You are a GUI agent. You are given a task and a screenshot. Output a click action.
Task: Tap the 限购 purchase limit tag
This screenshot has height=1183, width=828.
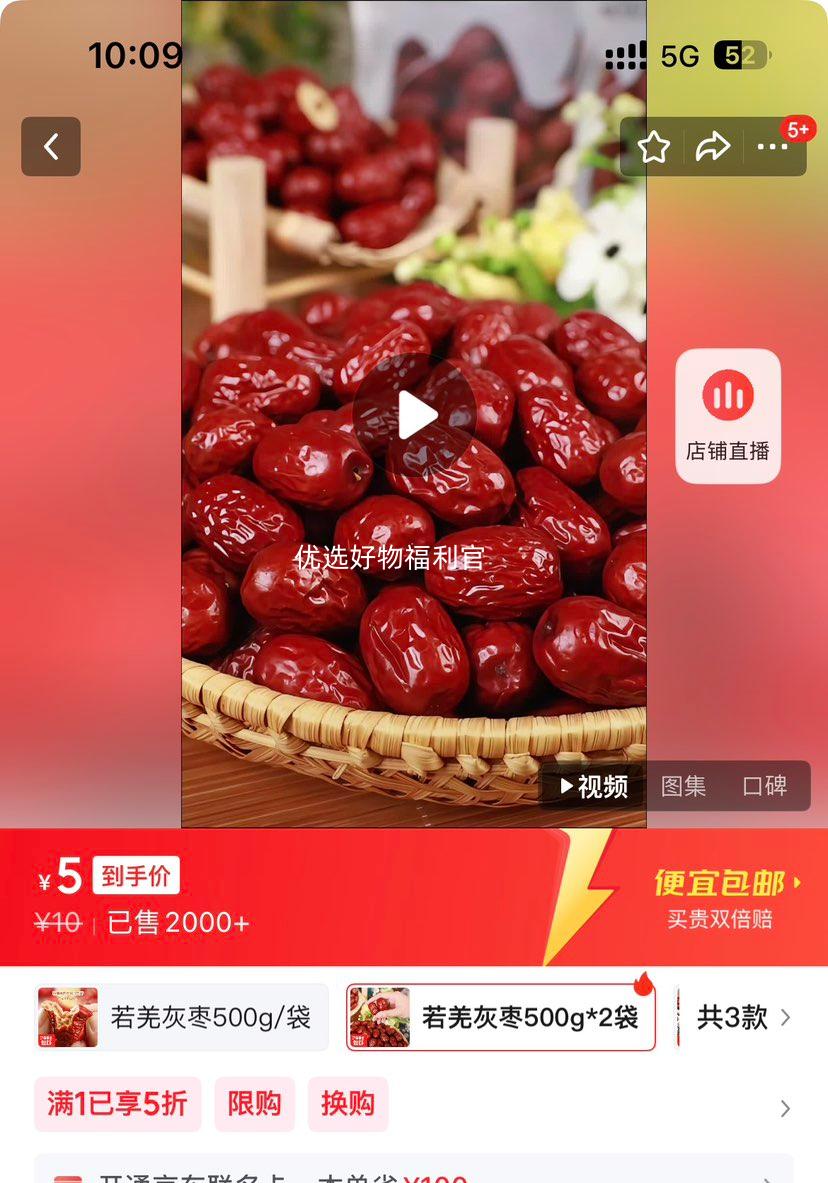255,1104
